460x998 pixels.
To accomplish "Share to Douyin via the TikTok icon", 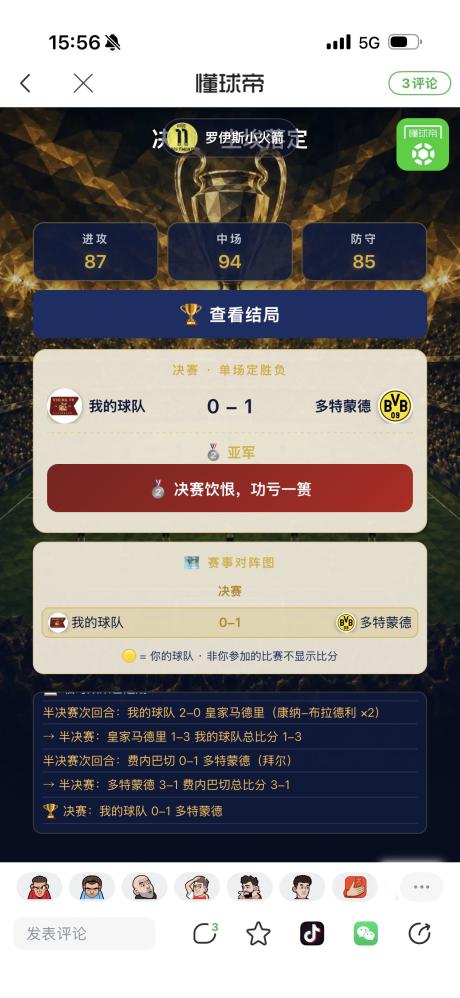I will click(x=312, y=934).
